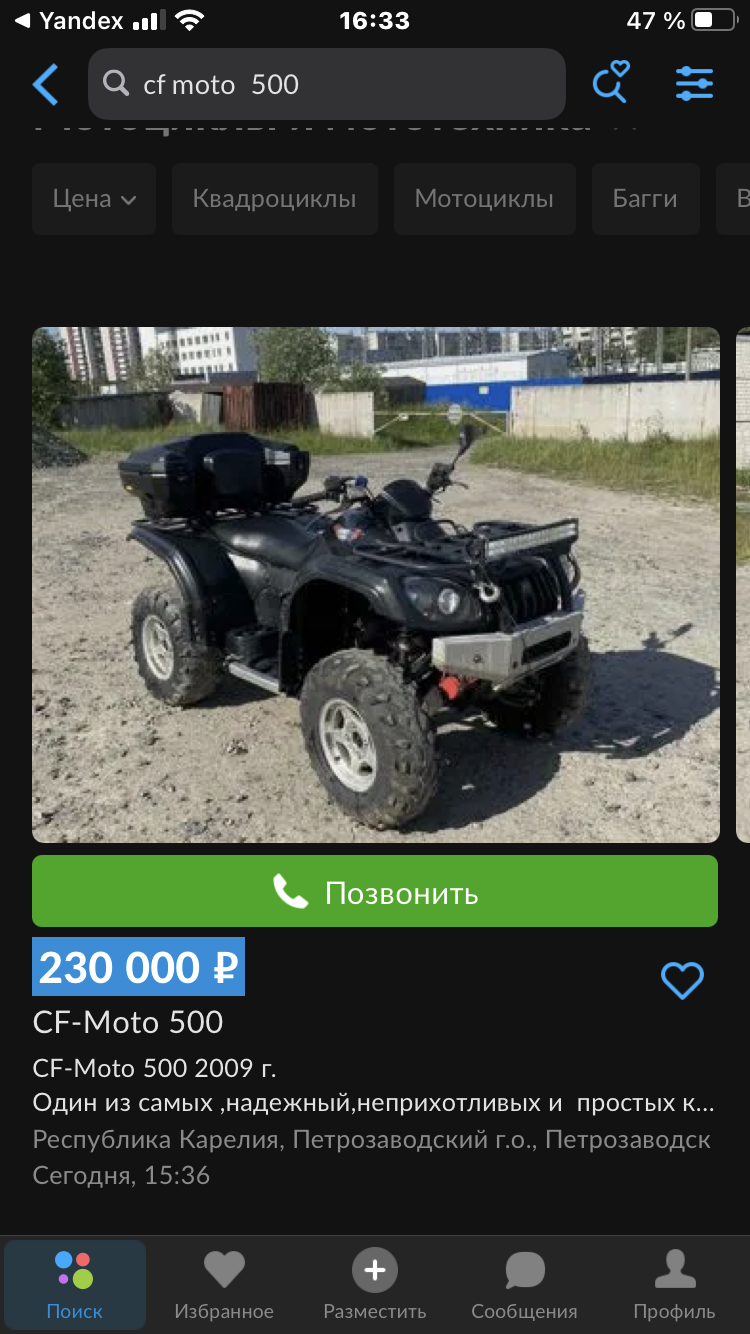Switch to the Сообщения tab
Image resolution: width=750 pixels, height=1334 pixels.
525,1285
